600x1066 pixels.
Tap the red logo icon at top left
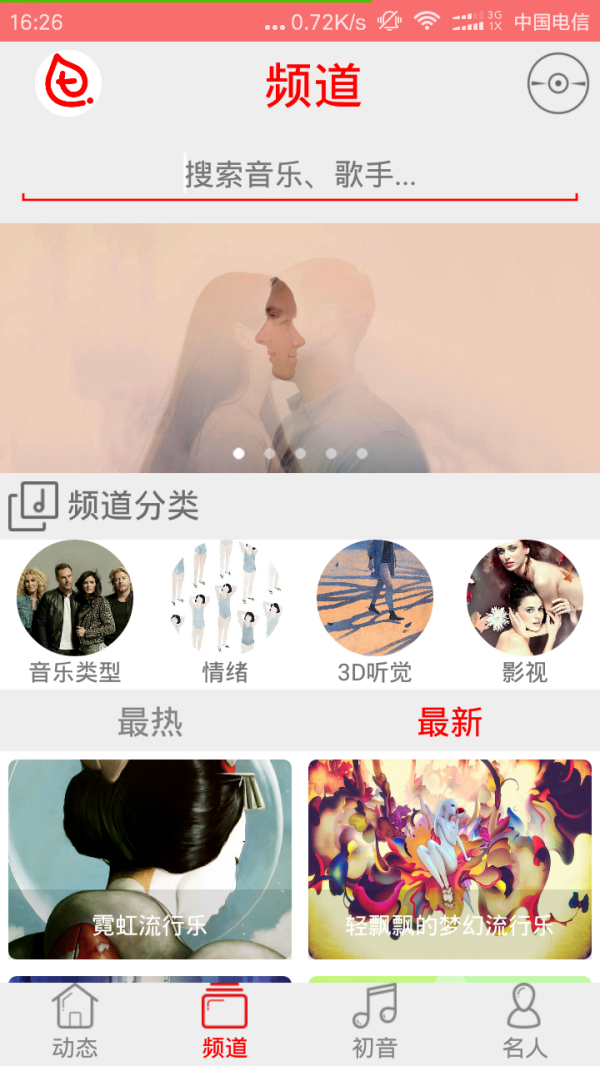pos(68,83)
